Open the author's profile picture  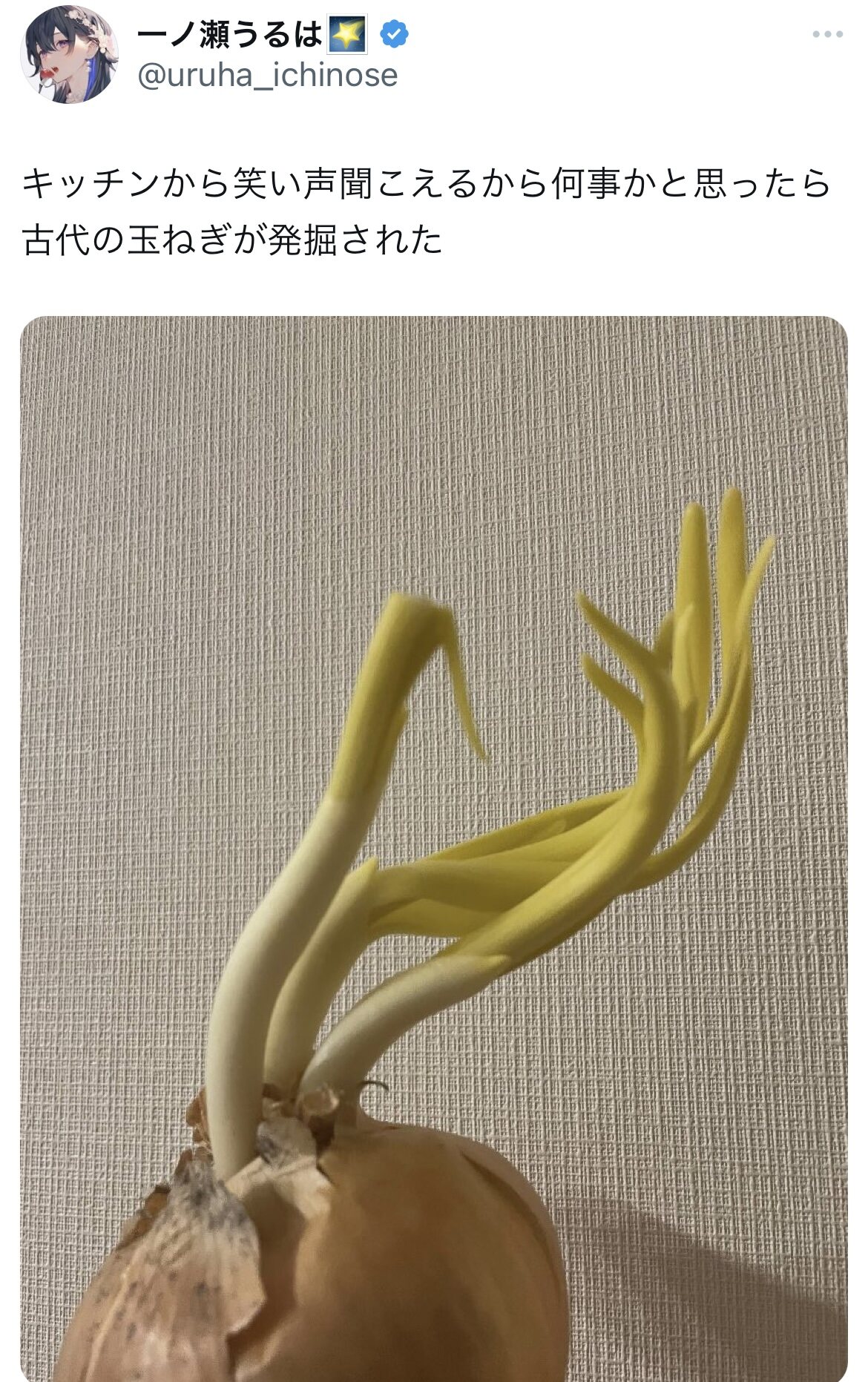pos(68,53)
